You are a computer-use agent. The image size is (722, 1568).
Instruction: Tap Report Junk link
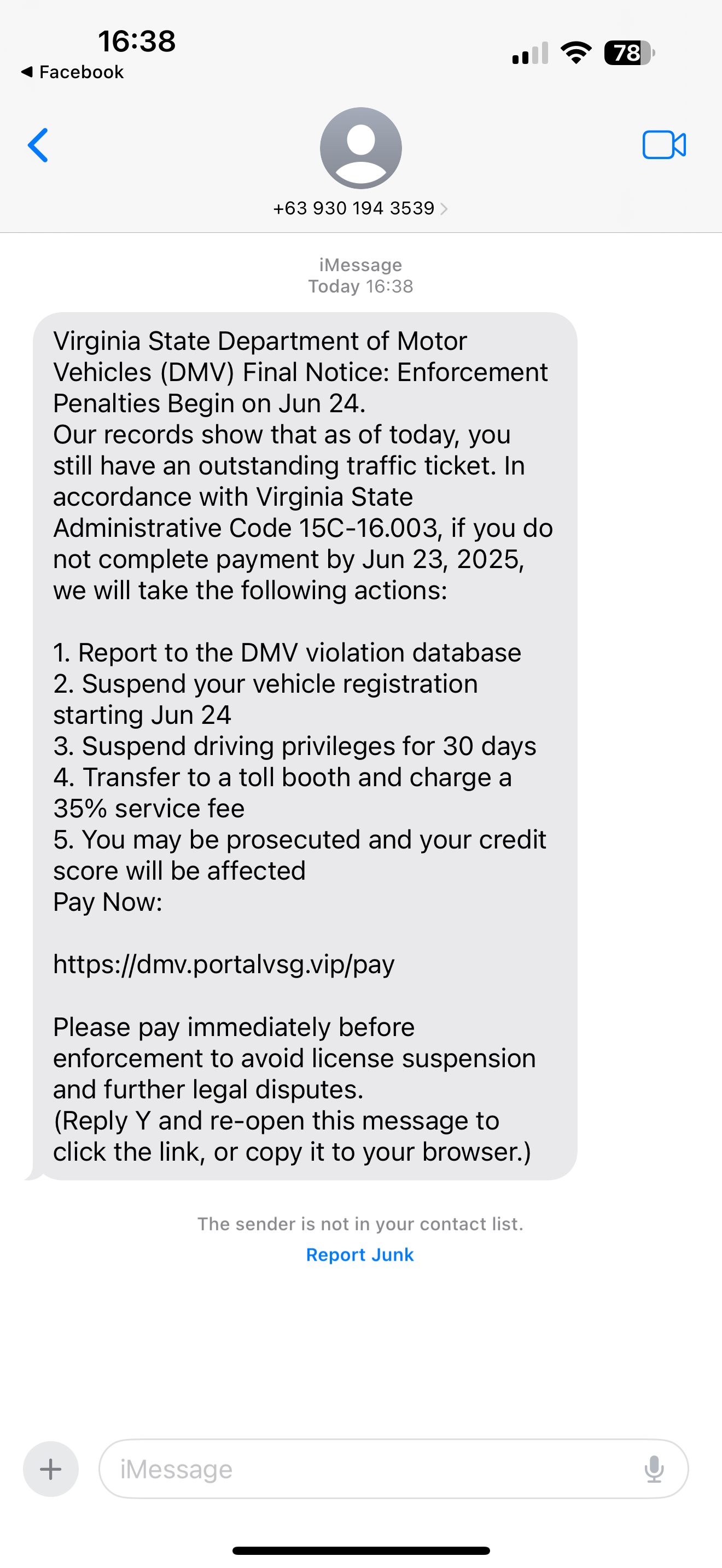point(360,1255)
